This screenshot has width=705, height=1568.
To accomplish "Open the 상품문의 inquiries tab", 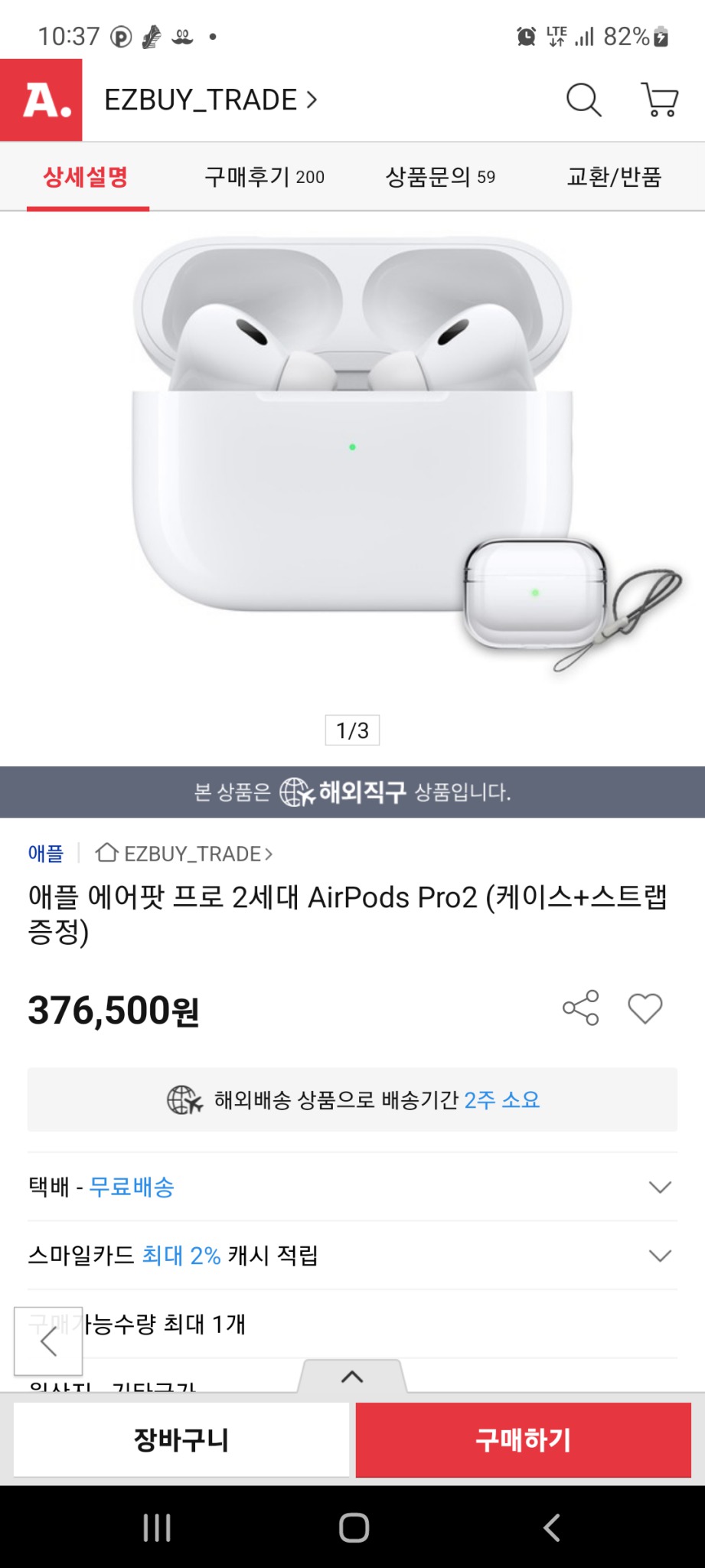I will tap(441, 177).
